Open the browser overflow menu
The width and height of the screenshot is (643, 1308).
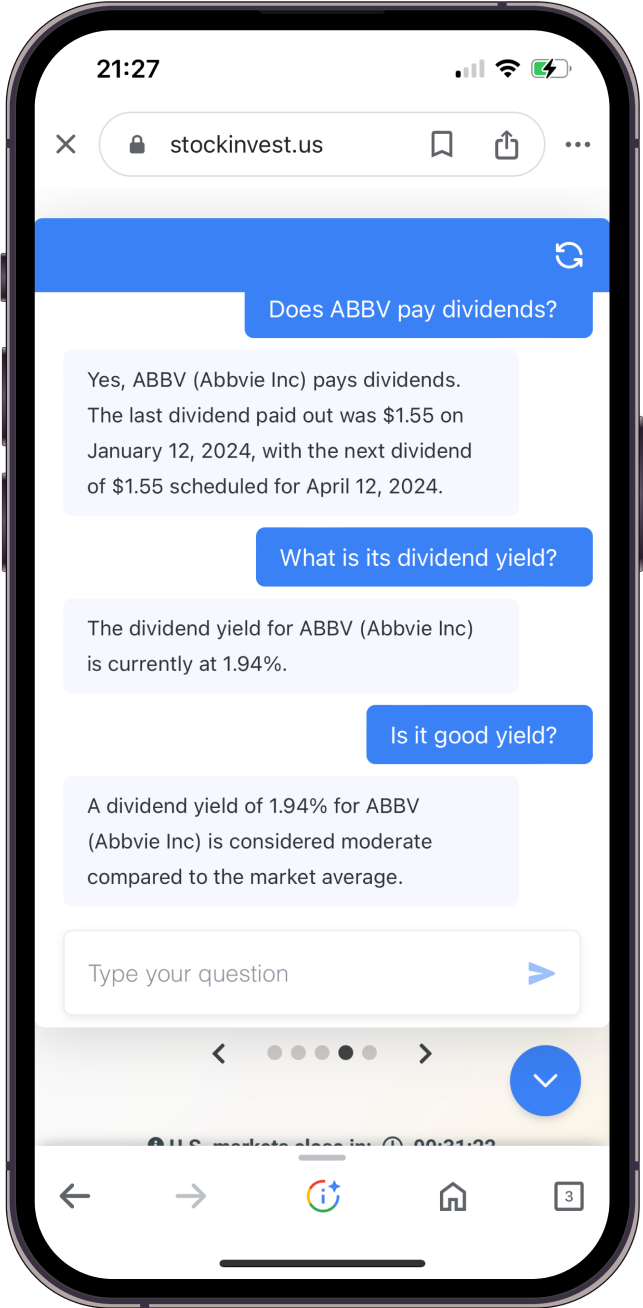(578, 145)
